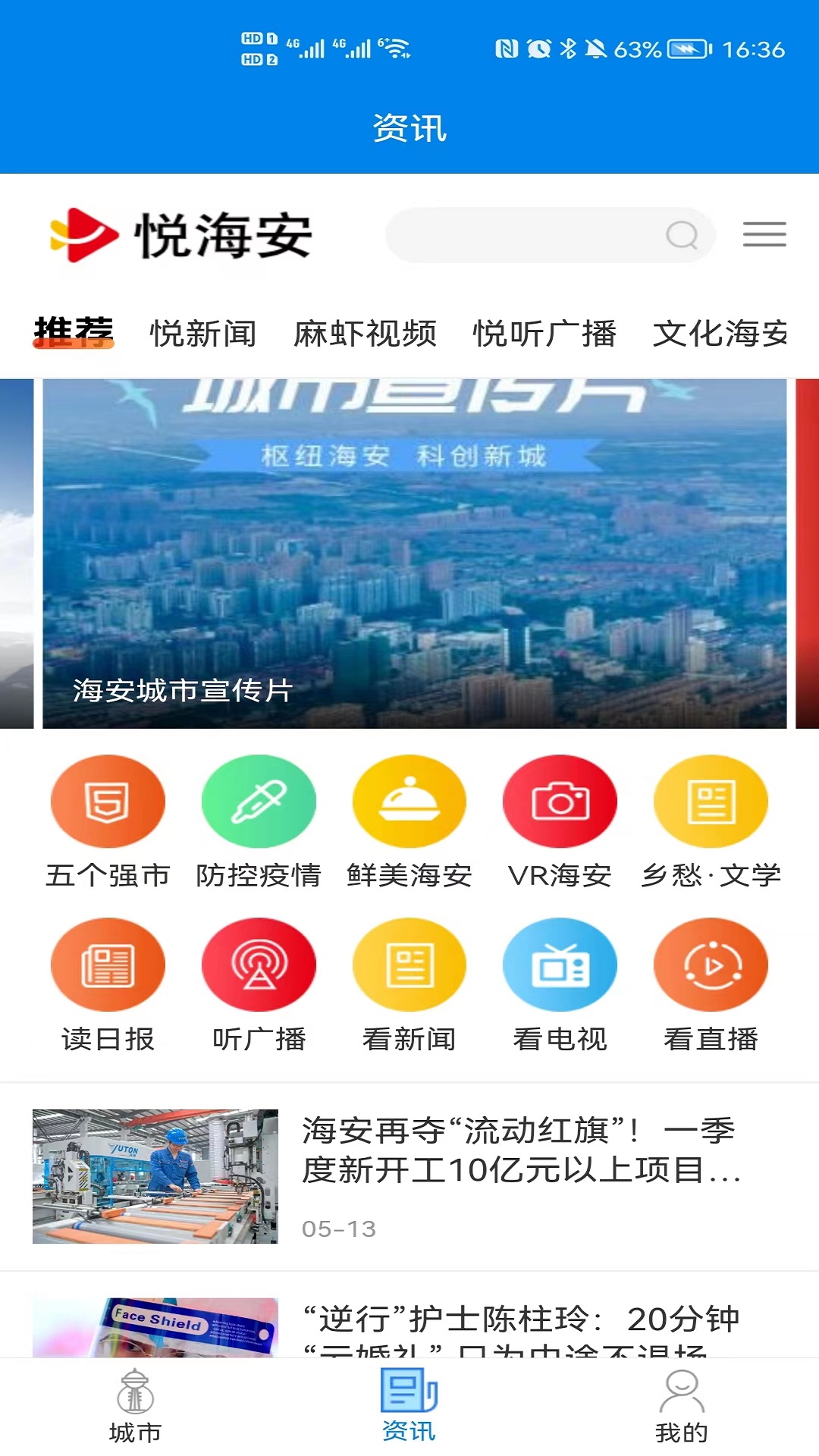Go to the 悦听广播 tab

[x=544, y=334]
